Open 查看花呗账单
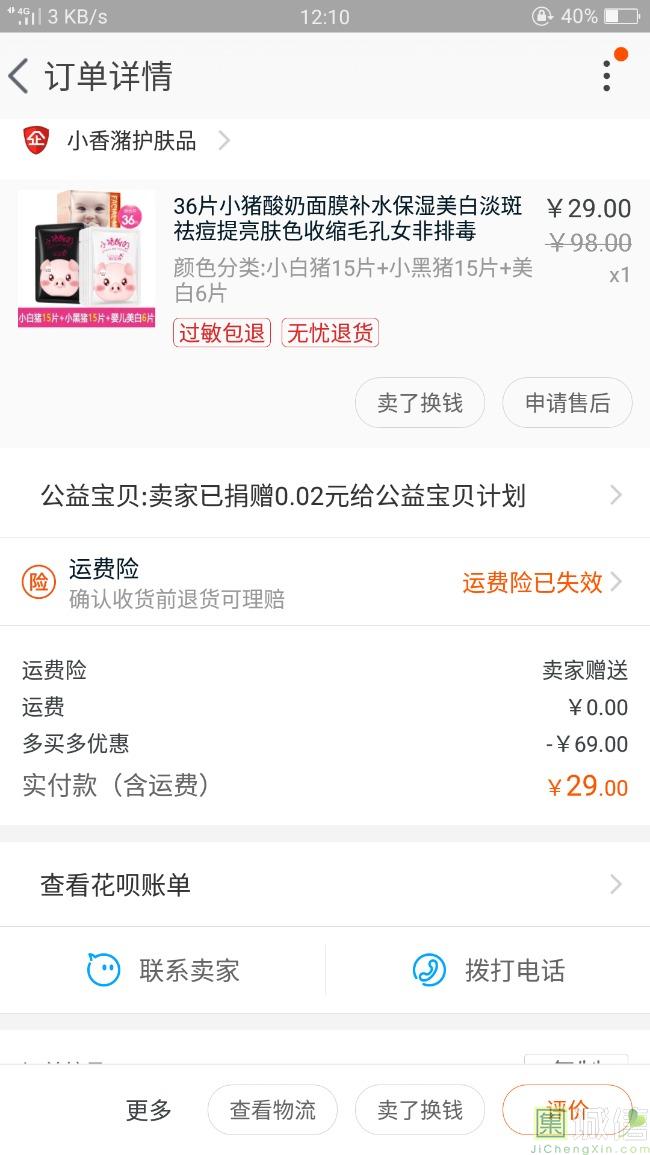 [x=325, y=885]
